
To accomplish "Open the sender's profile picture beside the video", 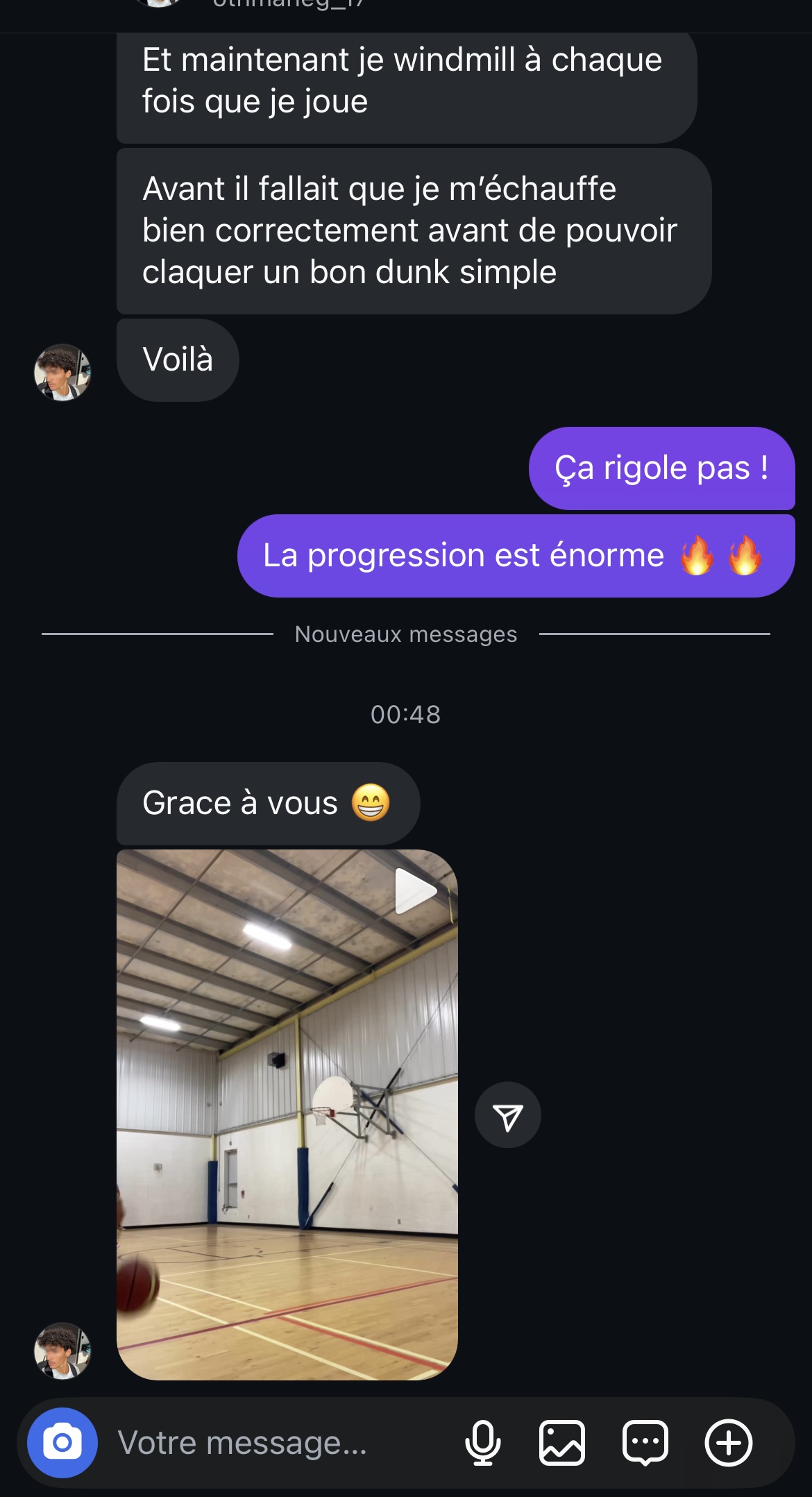I will pyautogui.click(x=62, y=1350).
